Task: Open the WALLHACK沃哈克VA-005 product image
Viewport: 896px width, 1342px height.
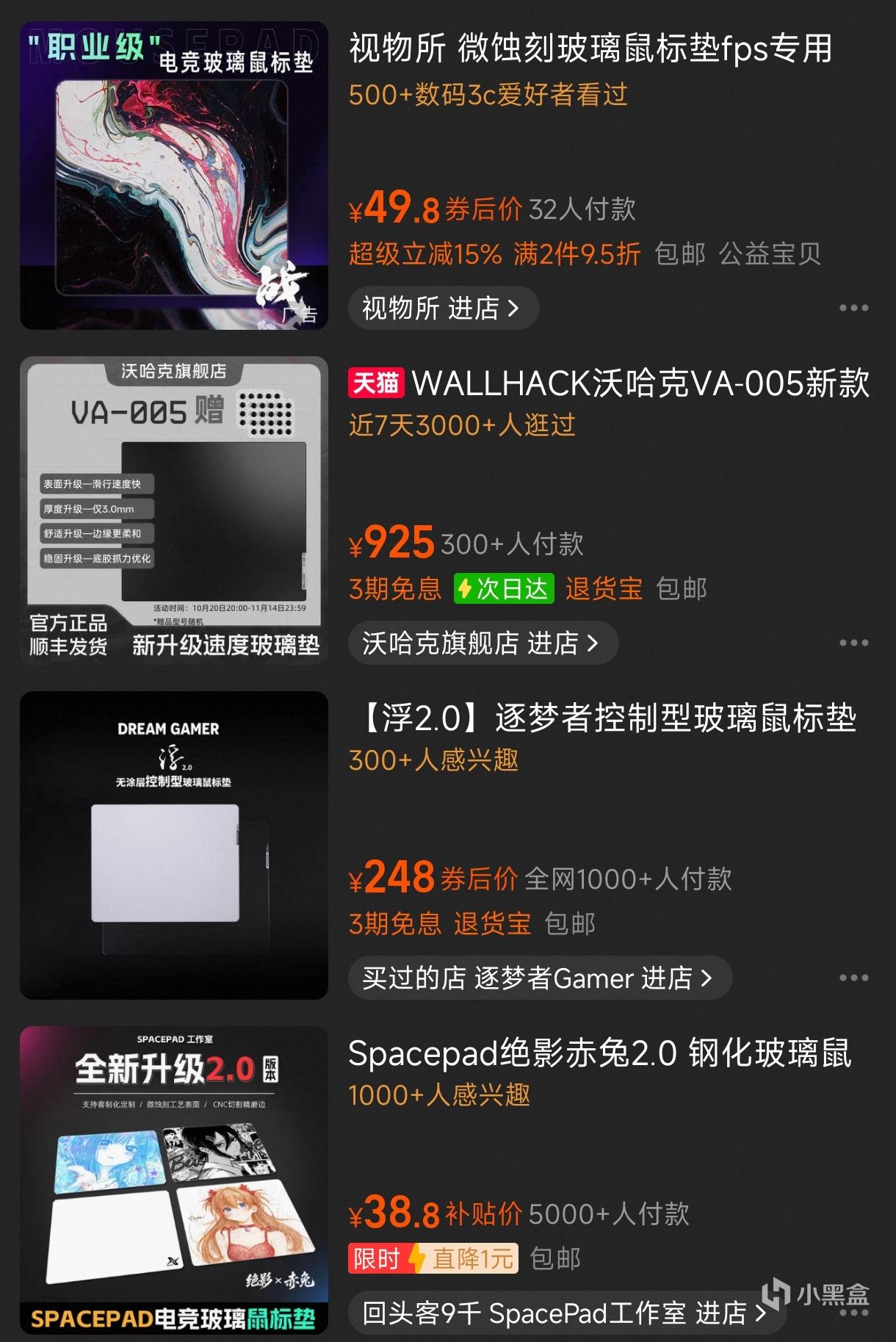Action: 173,510
